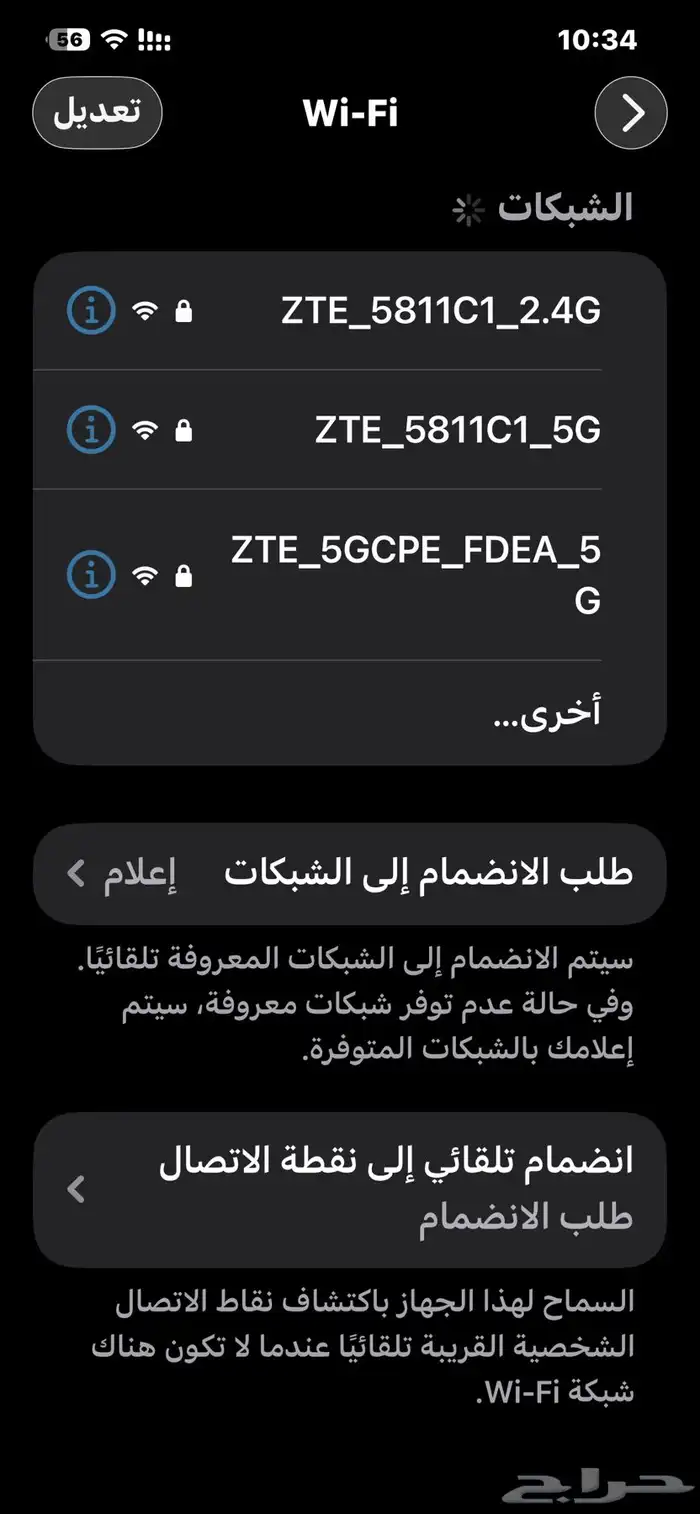
Task: Tap the تعديل (Edit) button
Action: (x=97, y=111)
